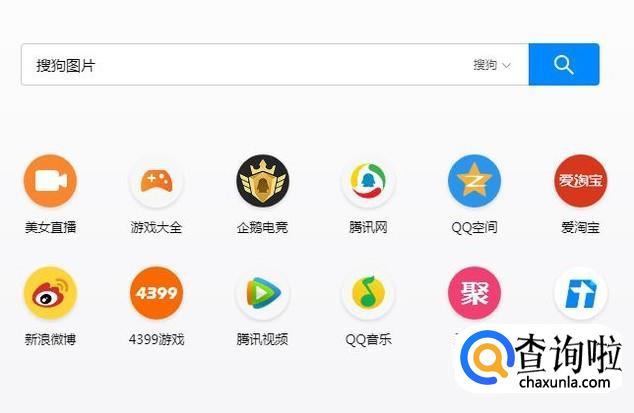
Task: Tap the blue arrow shortcut icon
Action: tap(581, 293)
